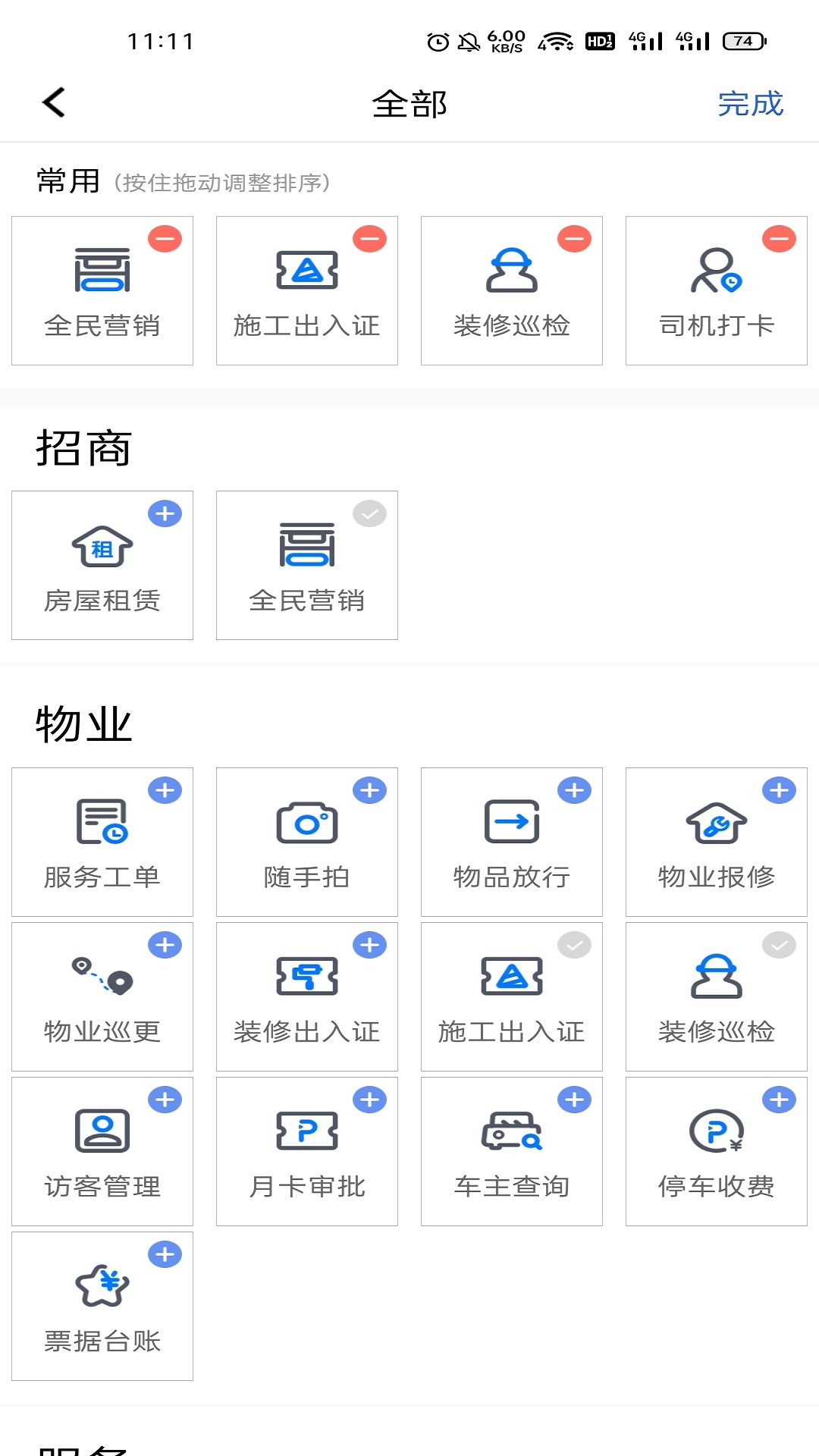819x1456 pixels.
Task: Tap the grayed checkmark on 全民营销 under 招商
Action: click(x=369, y=513)
